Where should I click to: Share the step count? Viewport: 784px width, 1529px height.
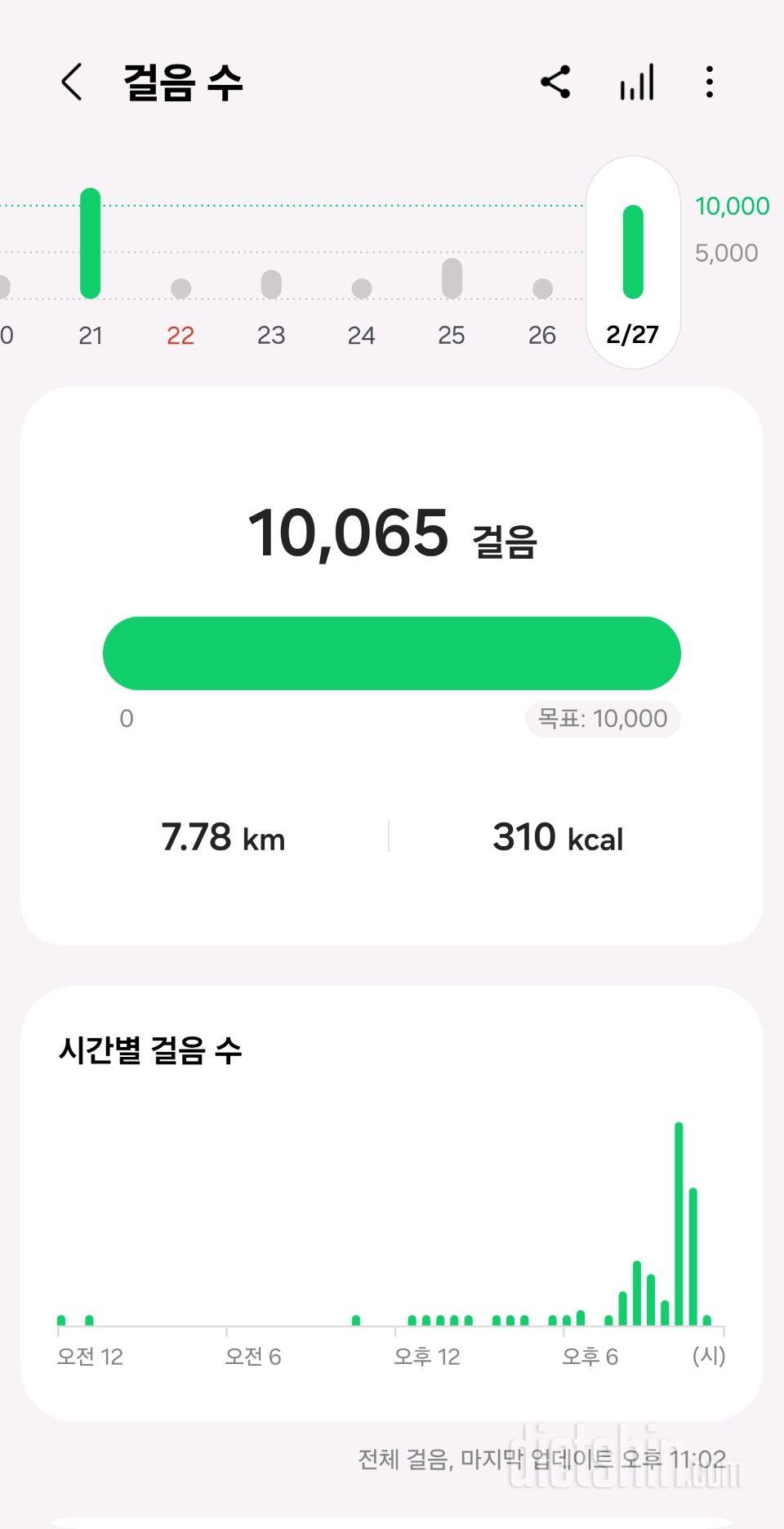555,82
